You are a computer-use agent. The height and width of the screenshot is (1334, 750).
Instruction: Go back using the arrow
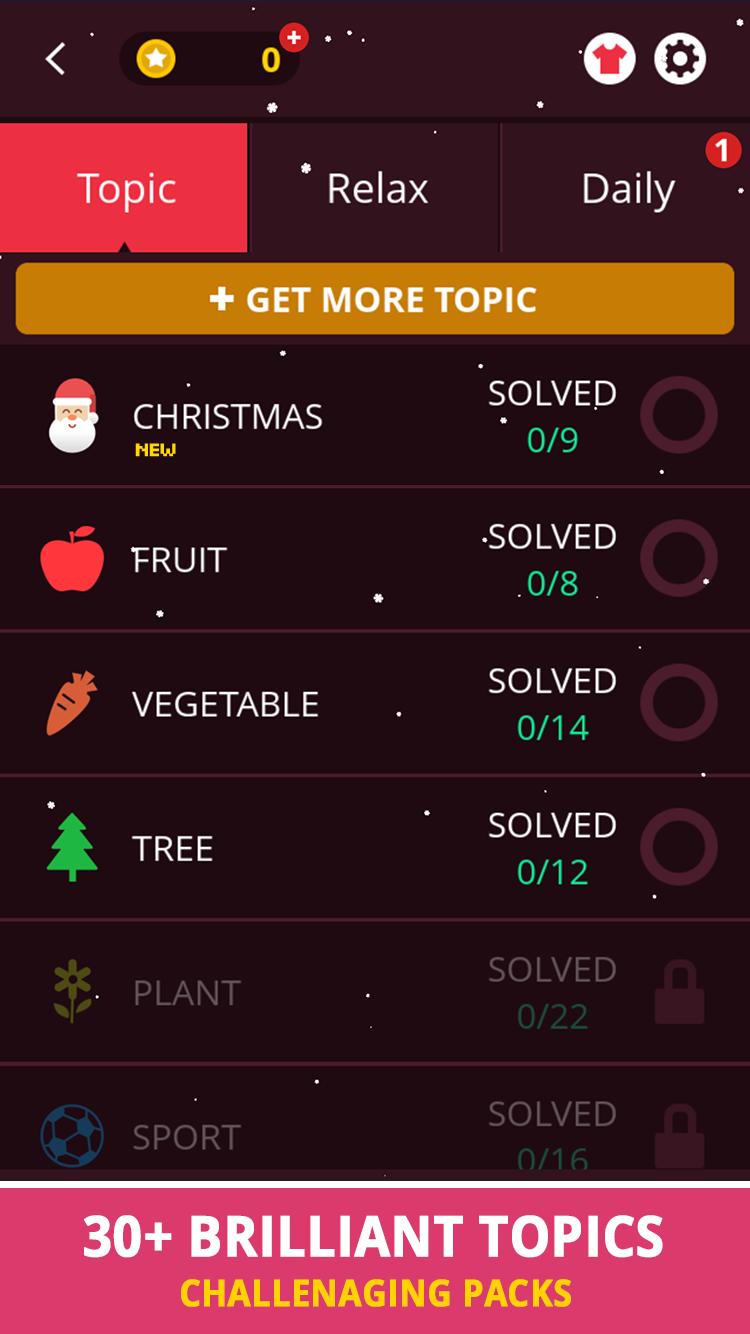click(53, 59)
